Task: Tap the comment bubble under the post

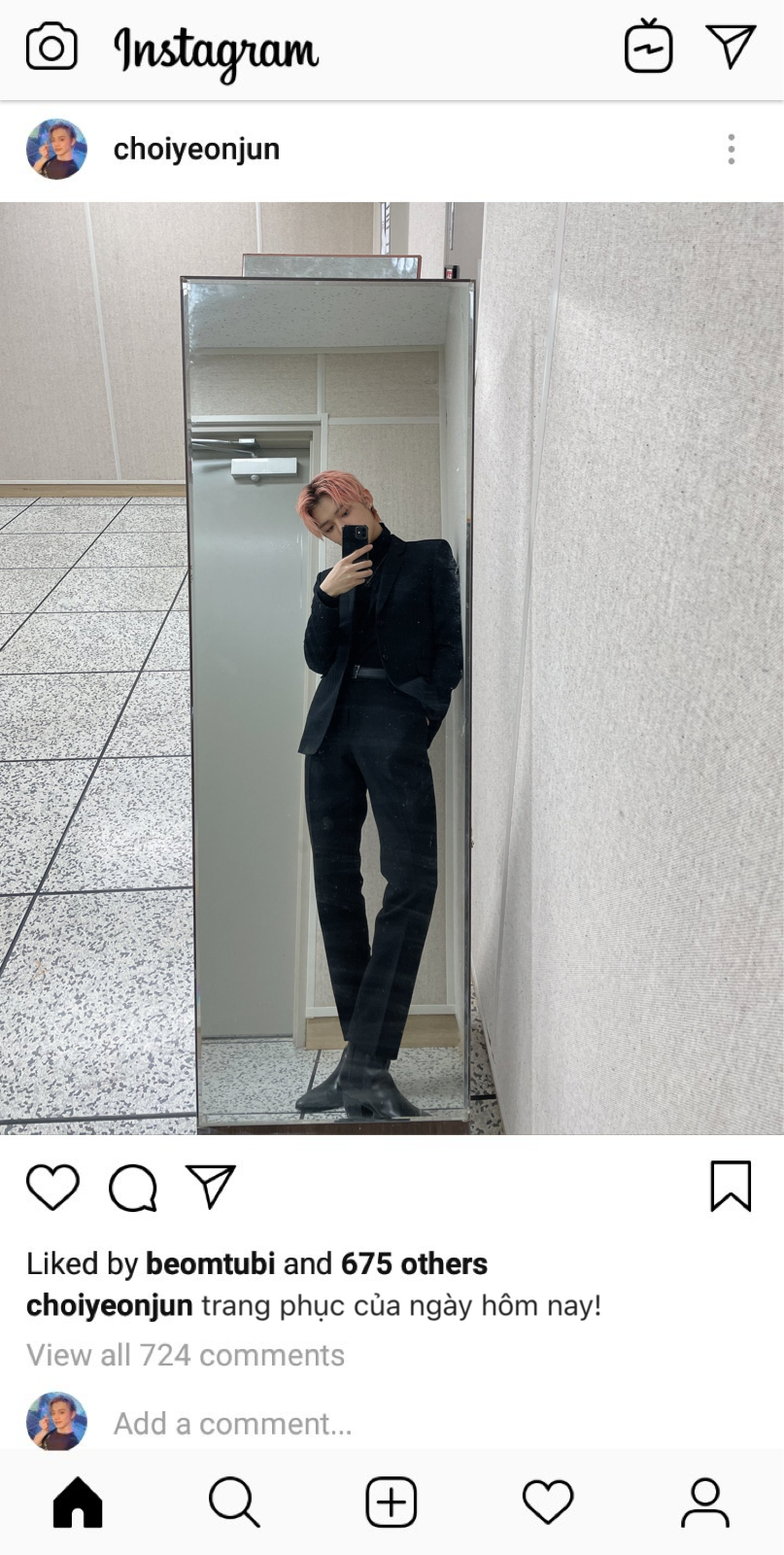Action: [x=132, y=1187]
